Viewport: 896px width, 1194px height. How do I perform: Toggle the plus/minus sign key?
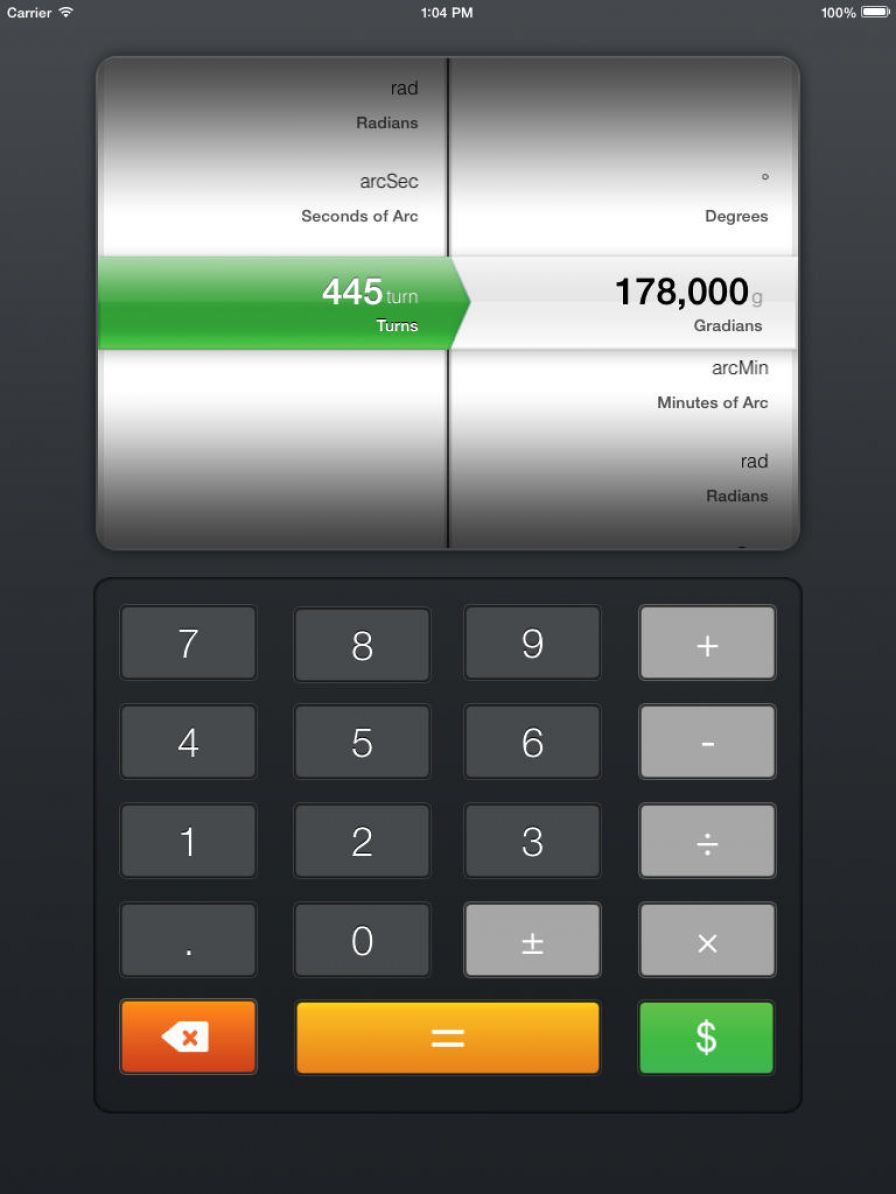533,940
